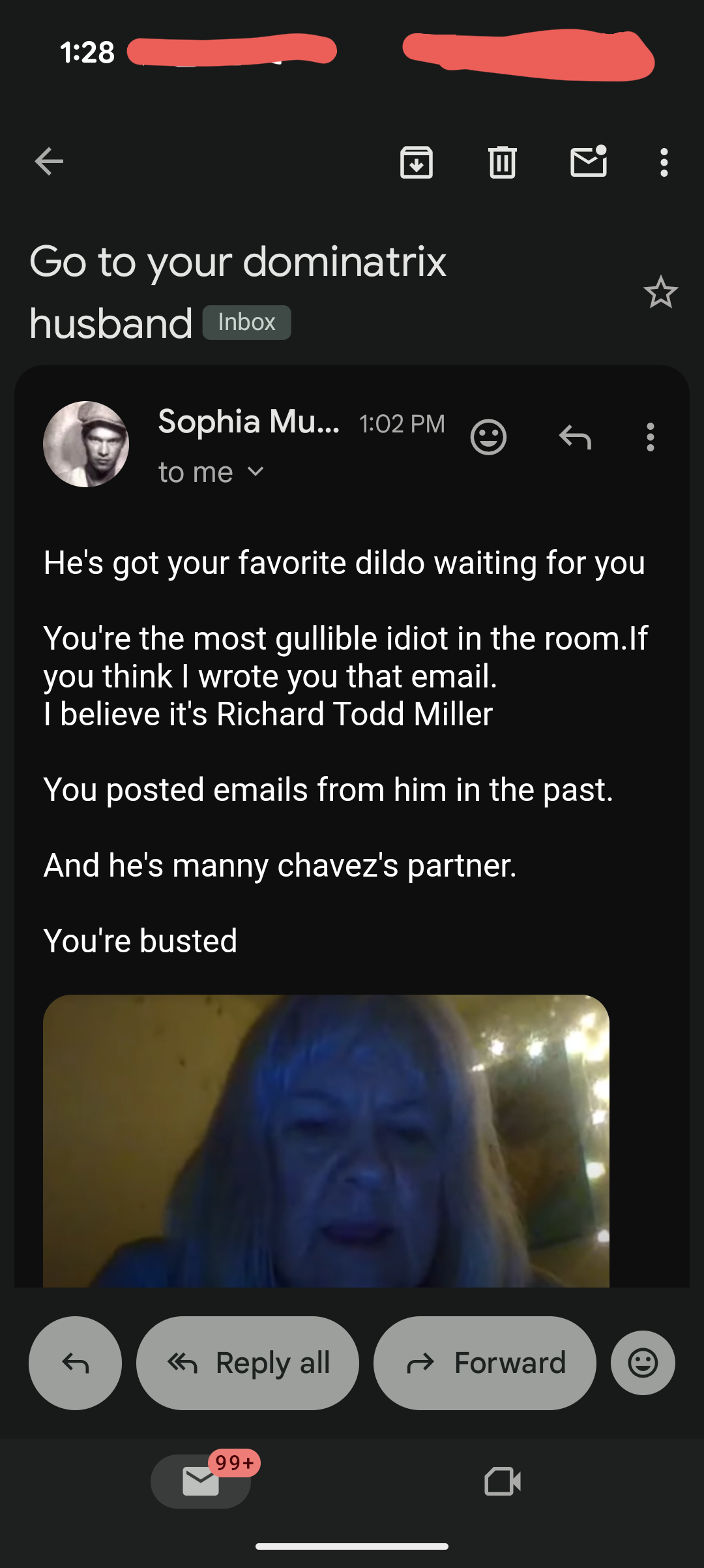Go back to the inbox list
The image size is (704, 1568).
(50, 162)
